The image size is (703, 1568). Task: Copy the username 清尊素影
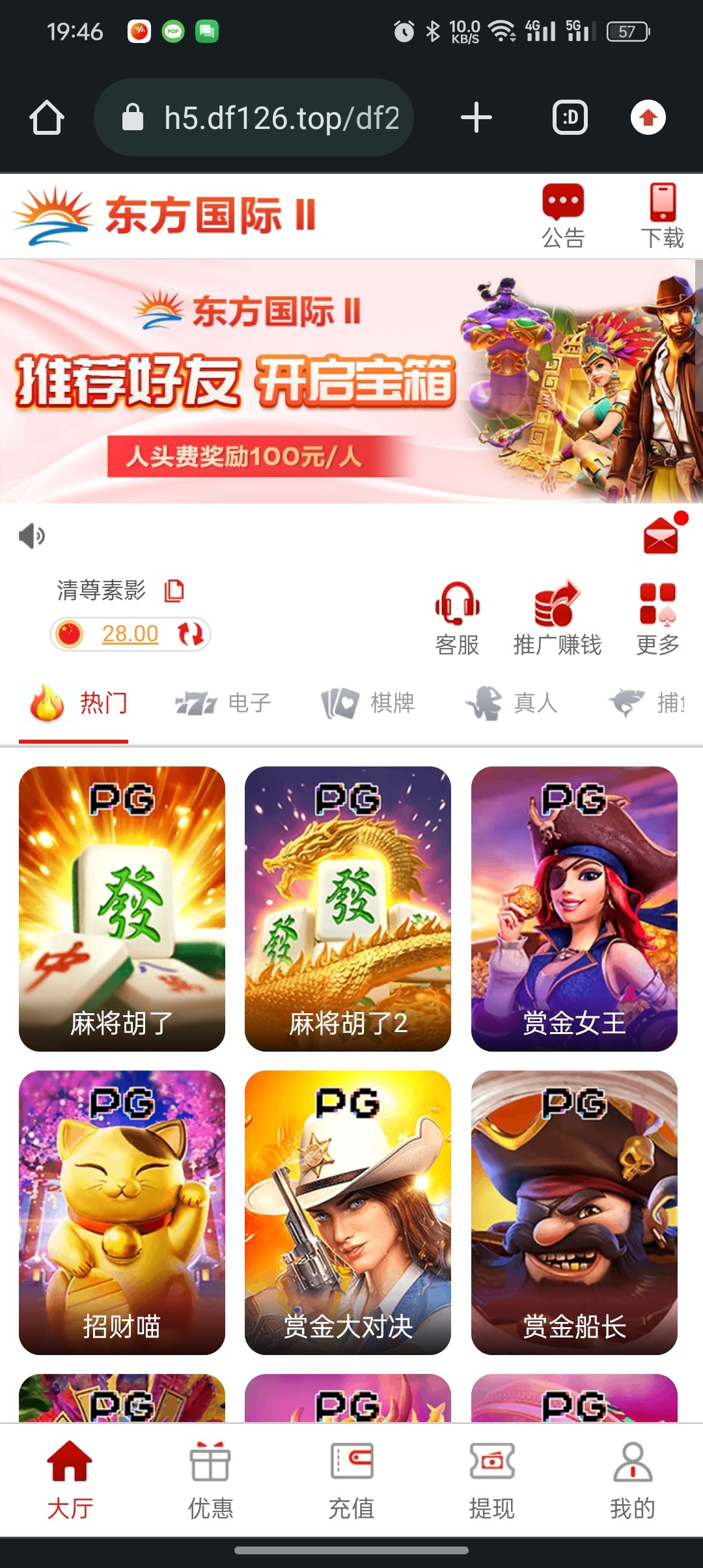(x=174, y=591)
